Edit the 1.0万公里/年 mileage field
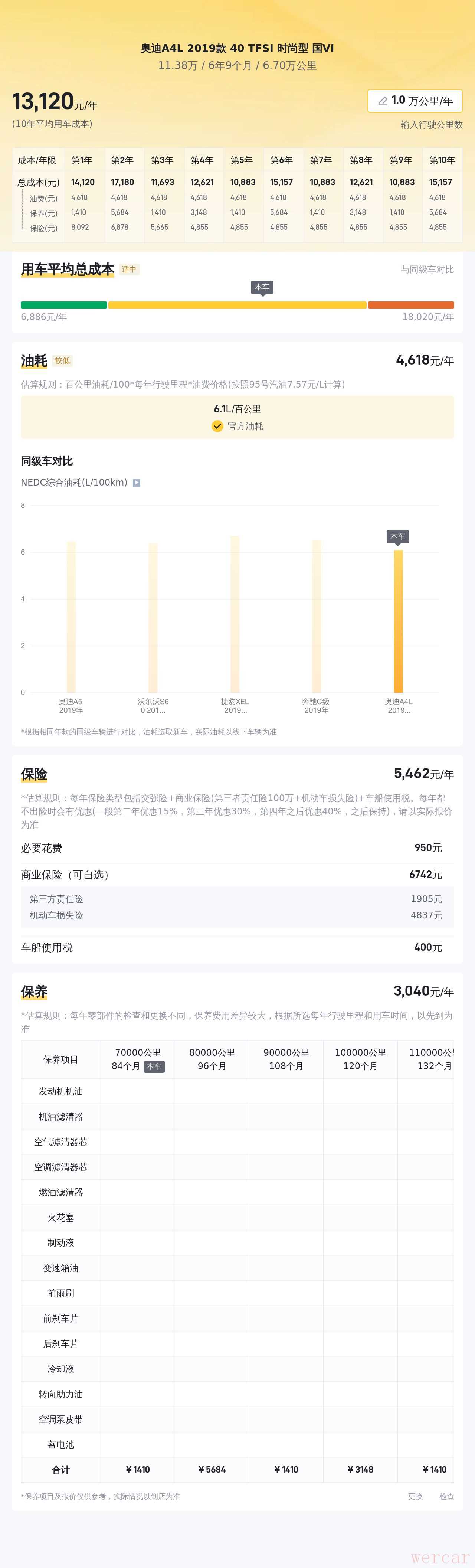Viewport: 475px width, 1568px height. 415,101
